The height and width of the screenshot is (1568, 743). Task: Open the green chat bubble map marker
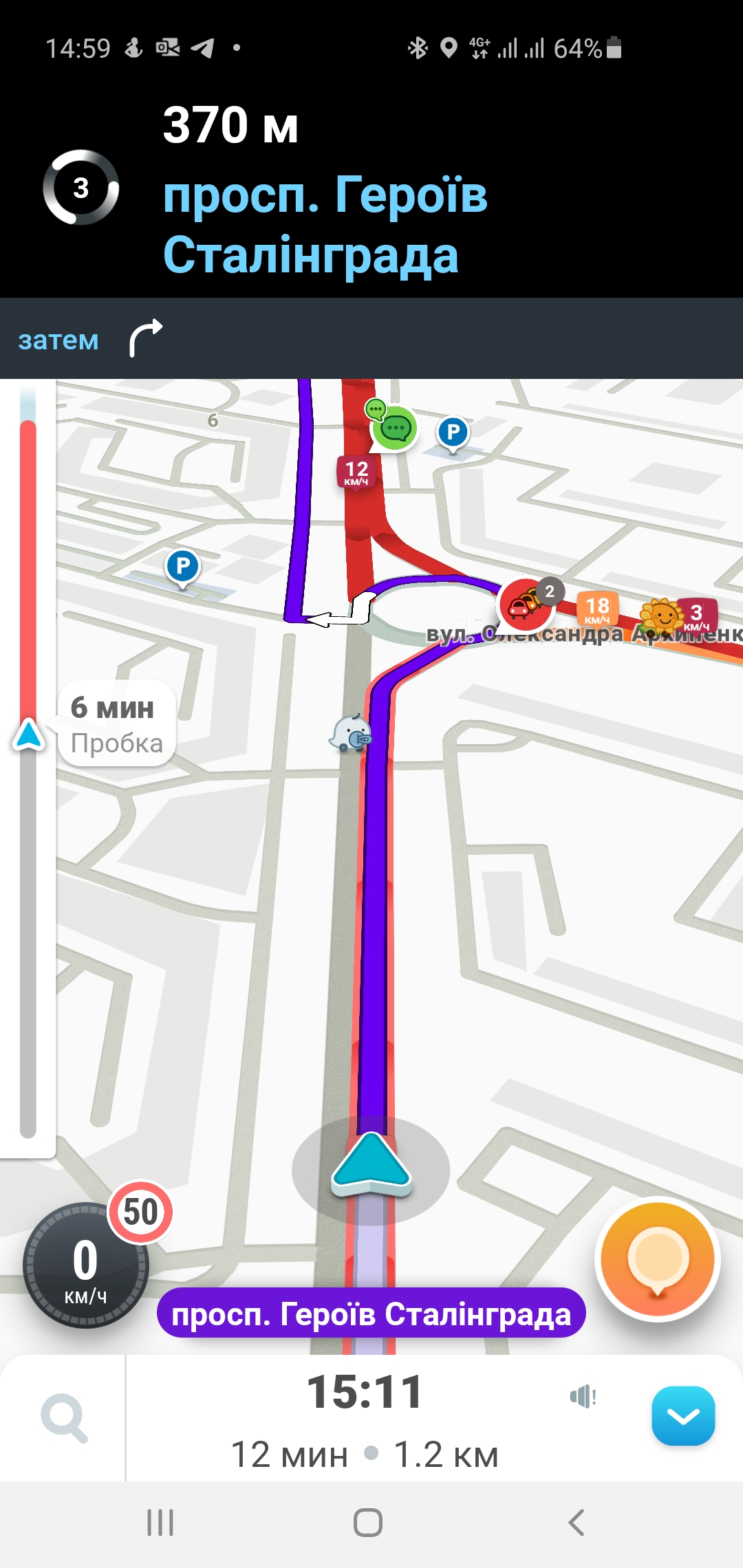[393, 428]
